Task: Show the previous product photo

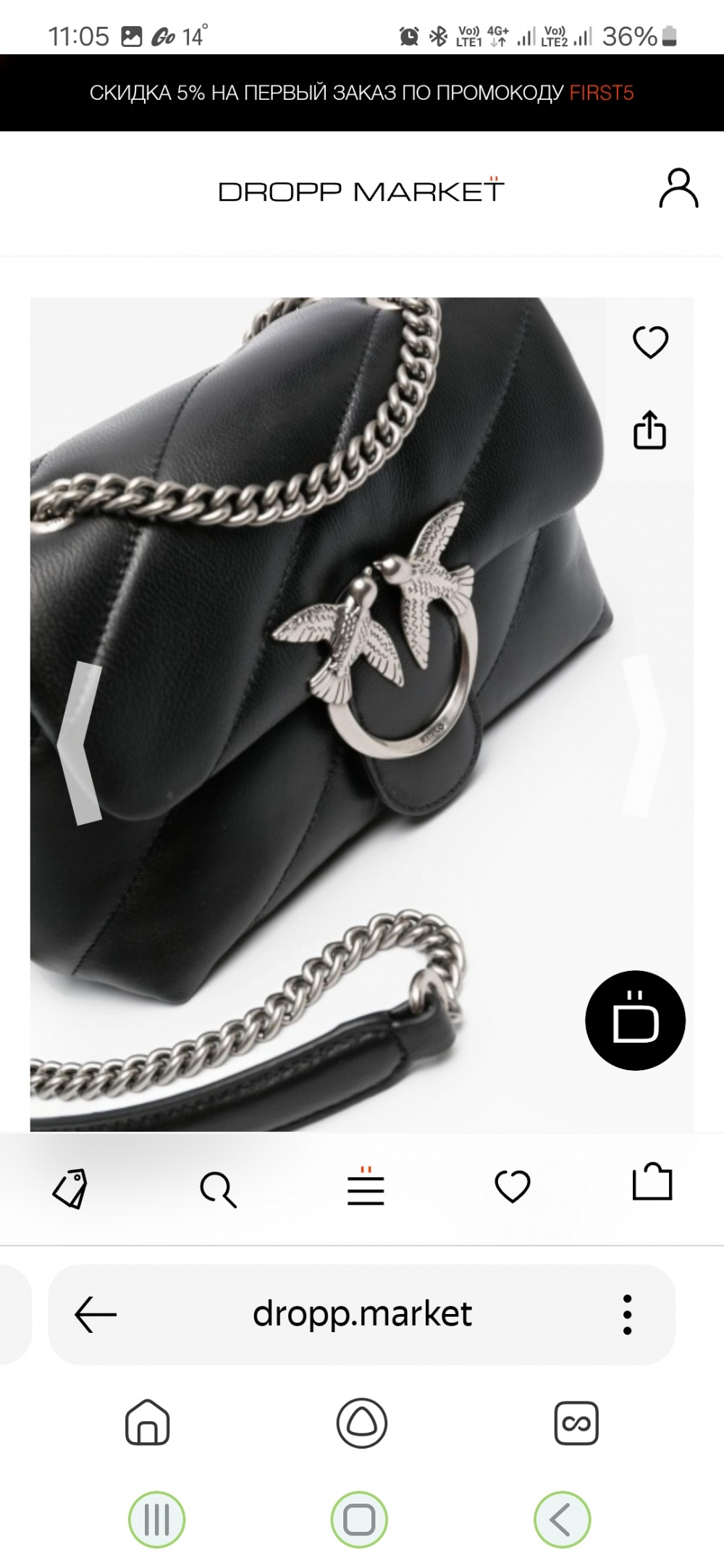Action: click(80, 742)
